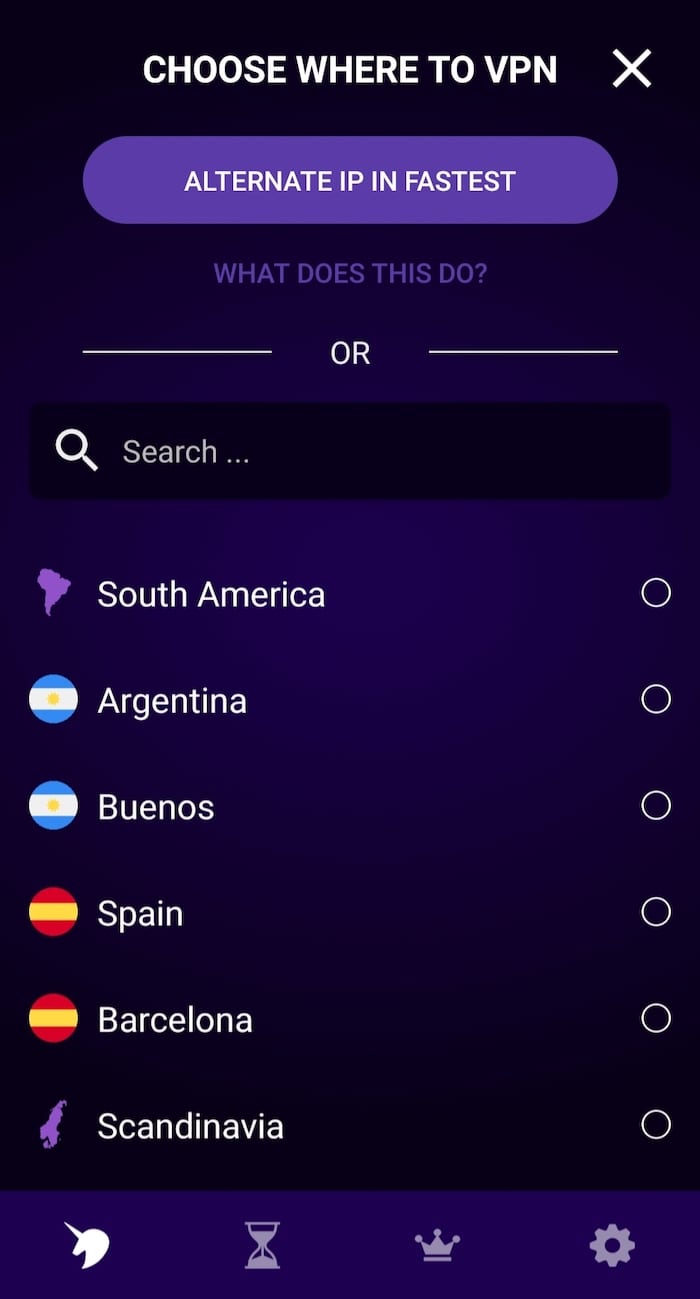
Task: Switch to the unicorn home tab
Action: 87,1245
